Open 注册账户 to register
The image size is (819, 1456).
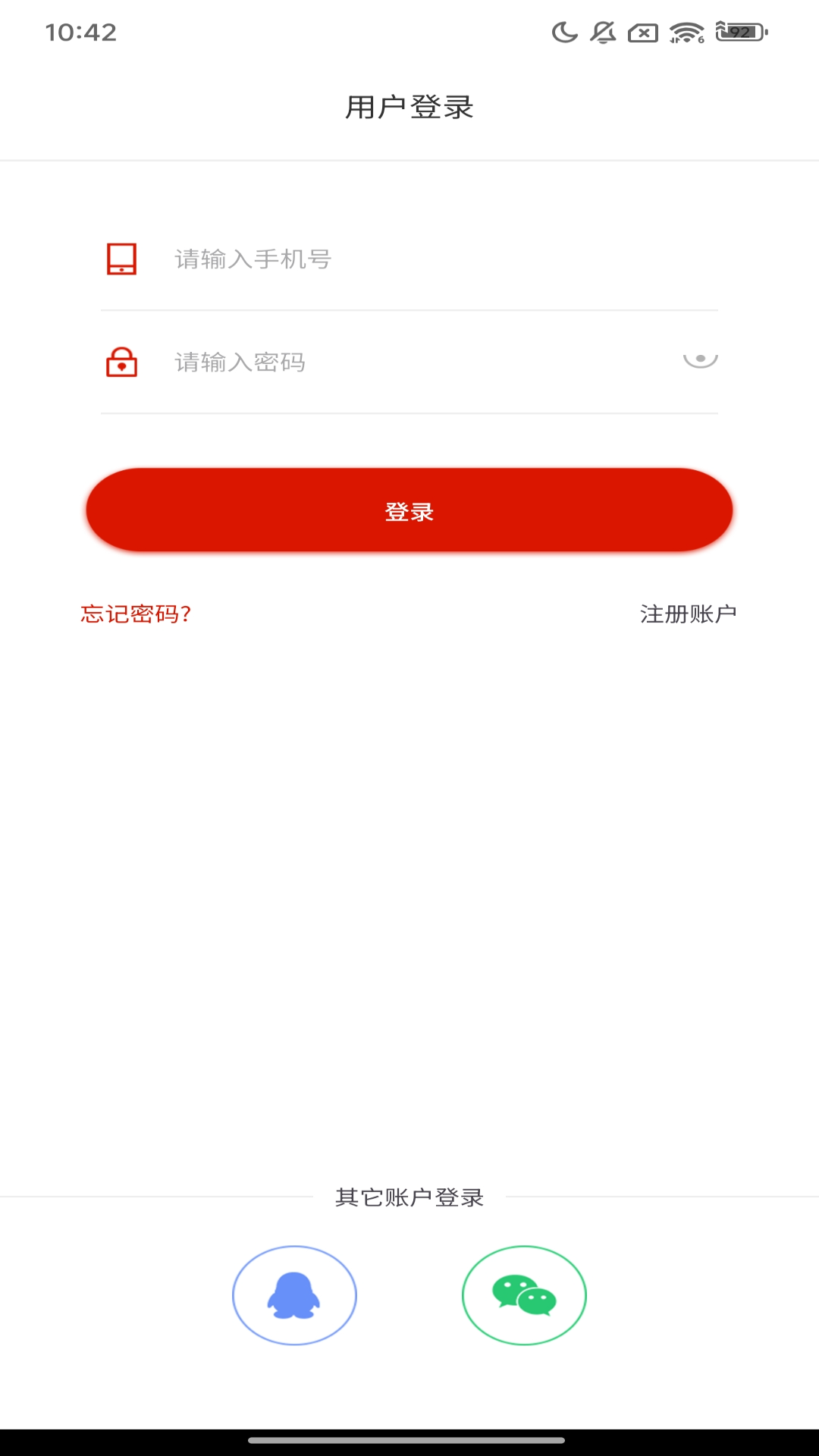(x=688, y=613)
